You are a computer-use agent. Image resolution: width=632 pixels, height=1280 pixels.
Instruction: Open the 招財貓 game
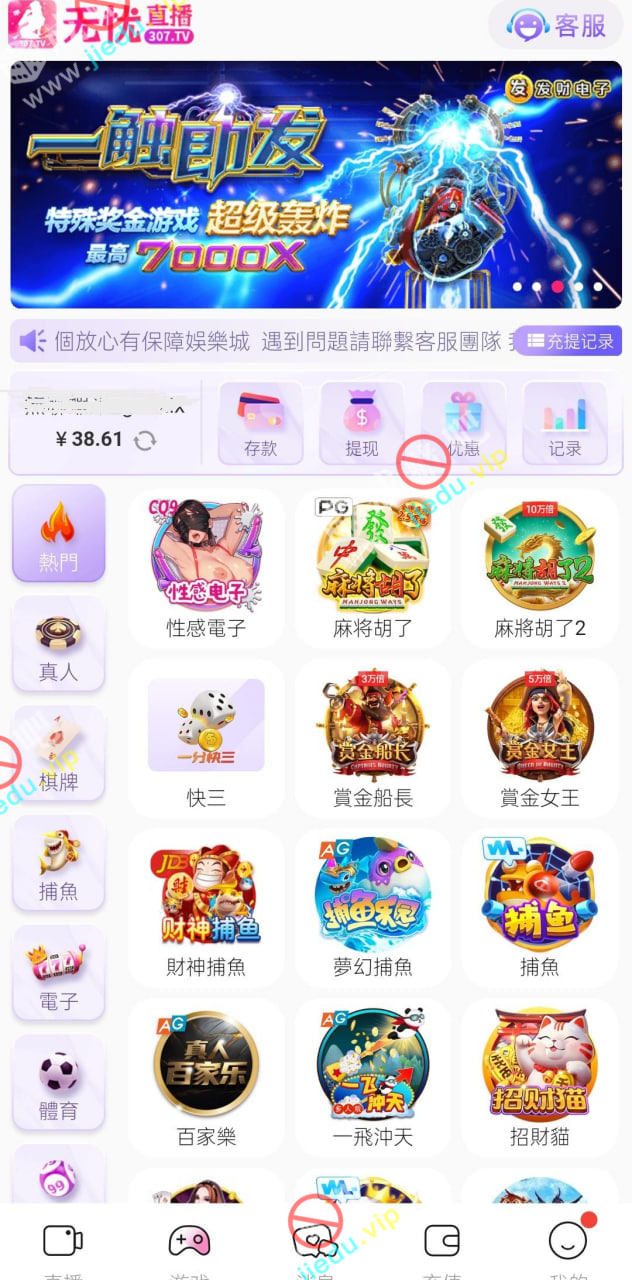540,1076
